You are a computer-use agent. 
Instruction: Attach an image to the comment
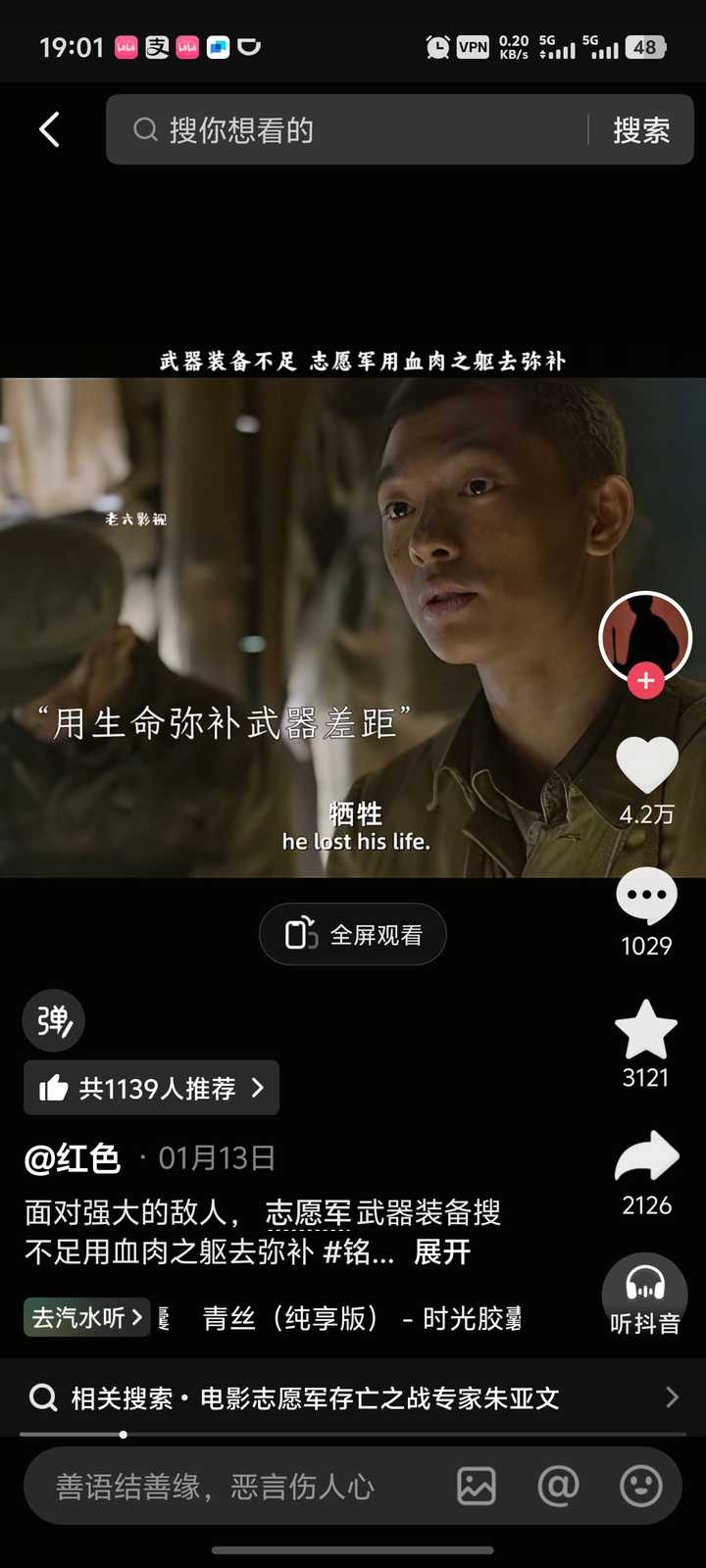[477, 1487]
